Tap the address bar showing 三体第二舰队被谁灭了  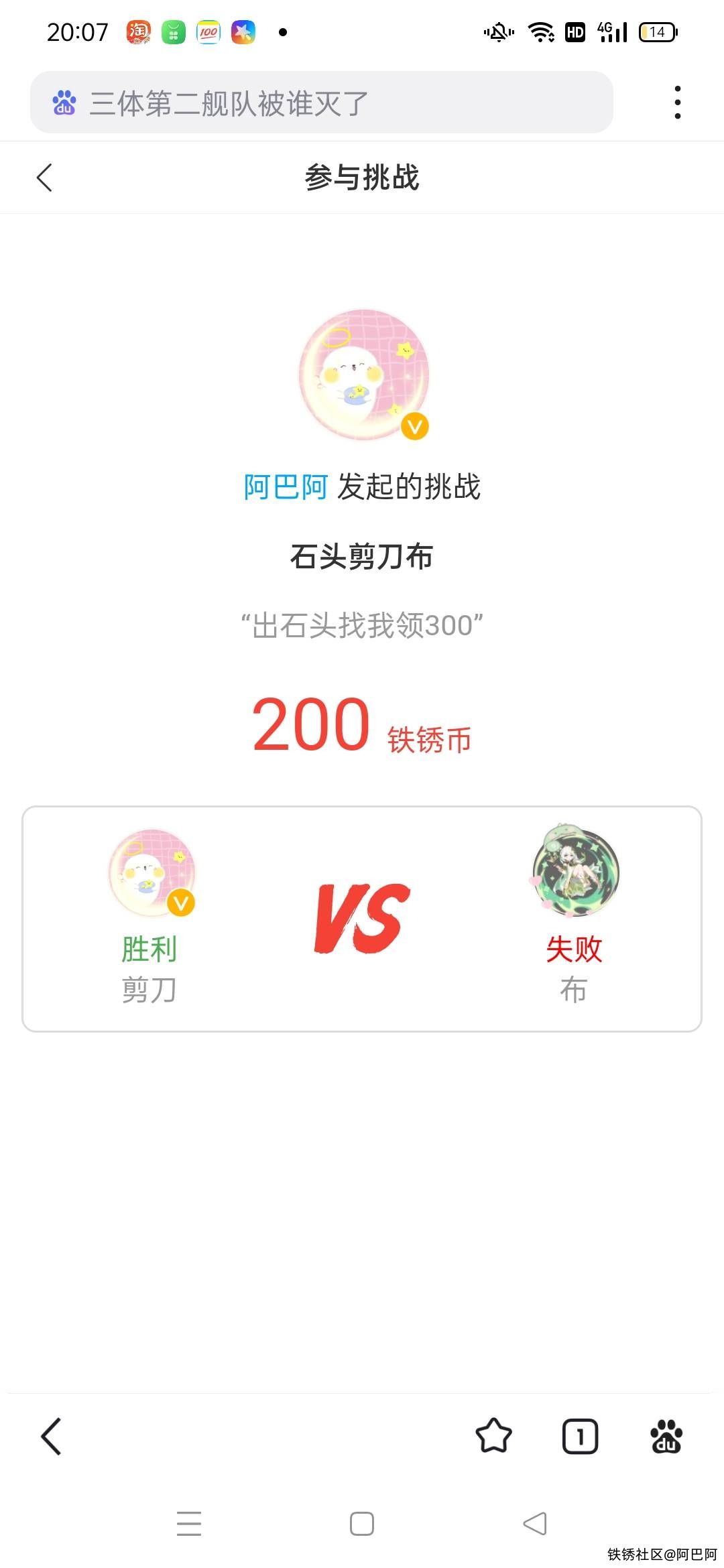322,103
